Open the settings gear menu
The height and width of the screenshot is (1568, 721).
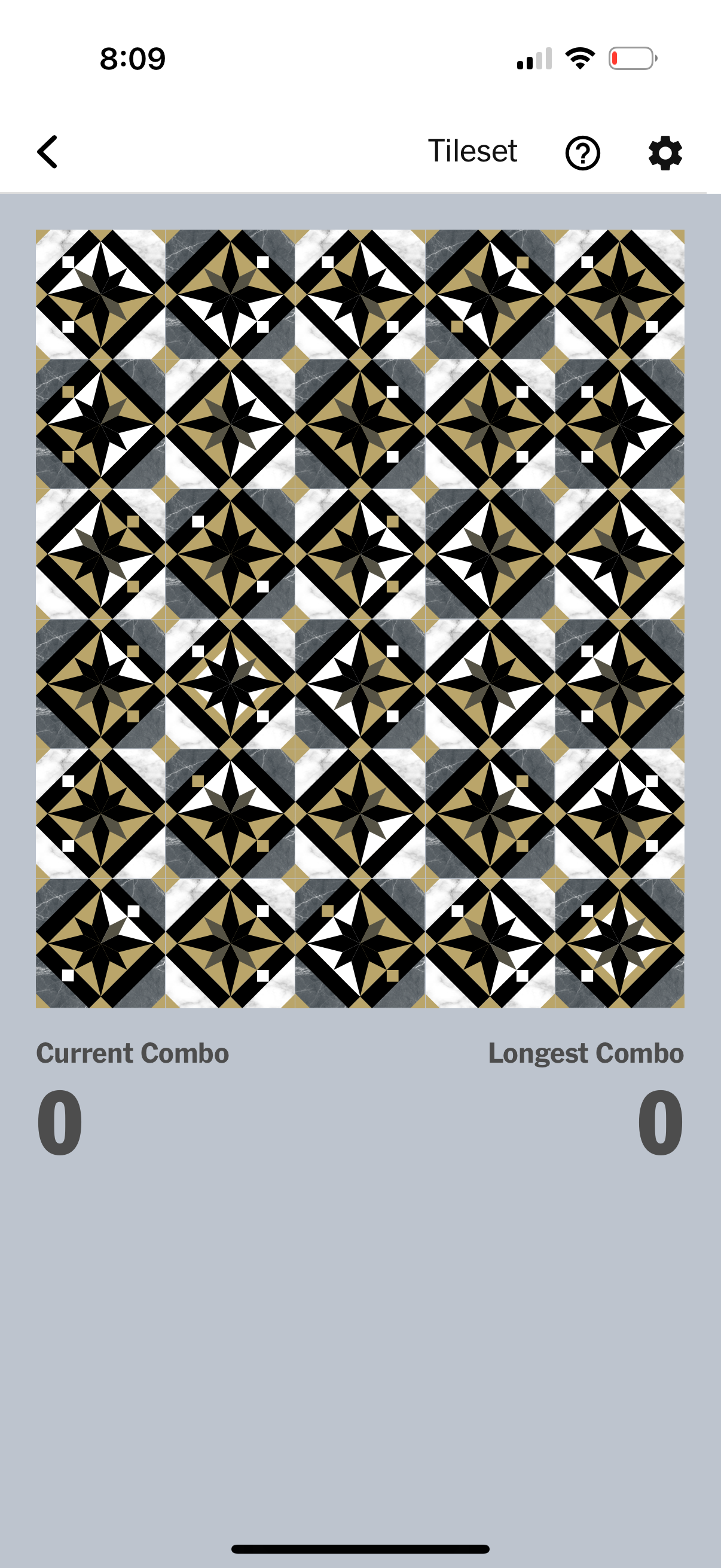coord(664,152)
